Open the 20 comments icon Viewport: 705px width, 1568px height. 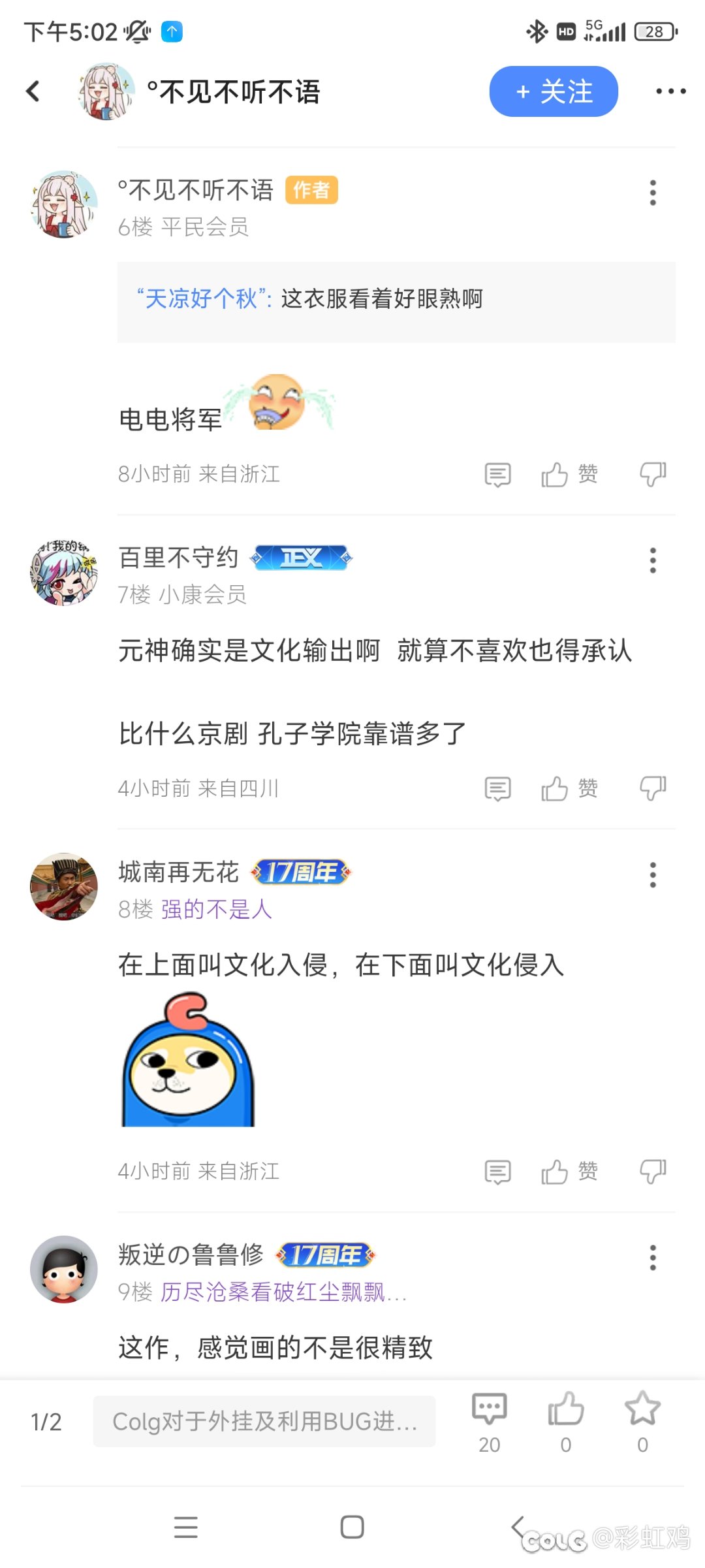click(x=490, y=1422)
